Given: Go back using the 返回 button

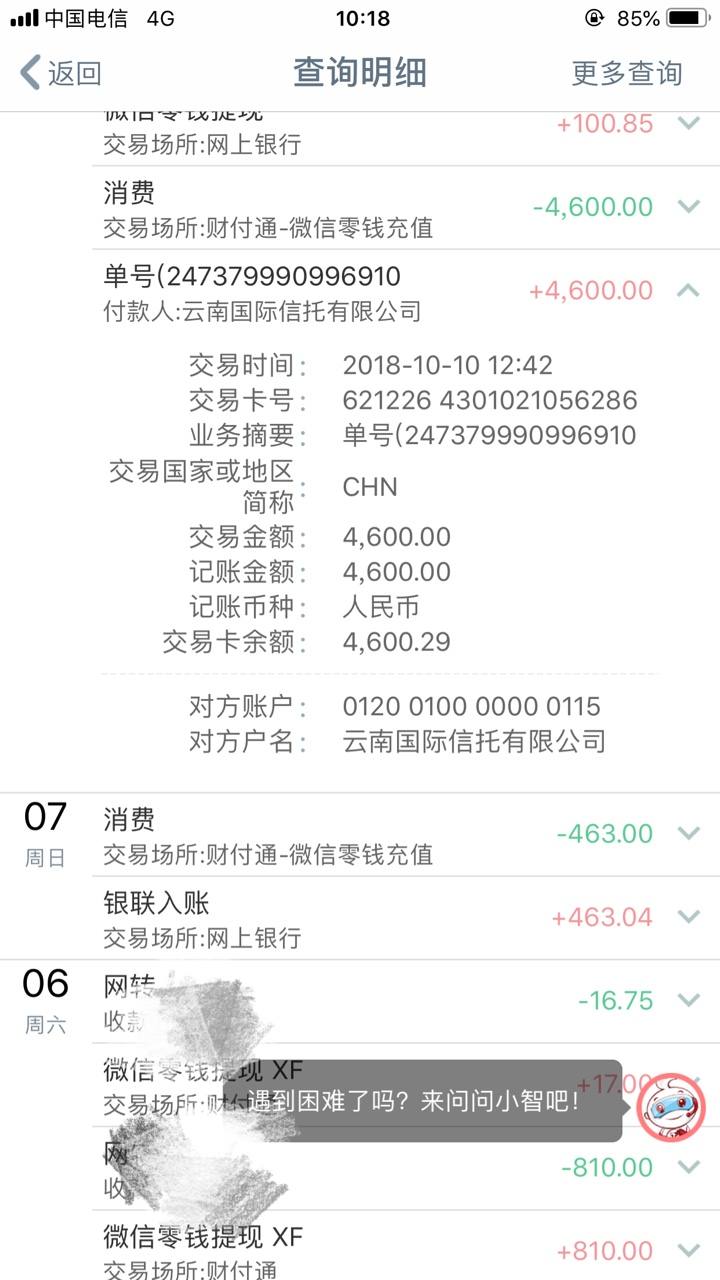Looking at the screenshot, I should tap(61, 72).
